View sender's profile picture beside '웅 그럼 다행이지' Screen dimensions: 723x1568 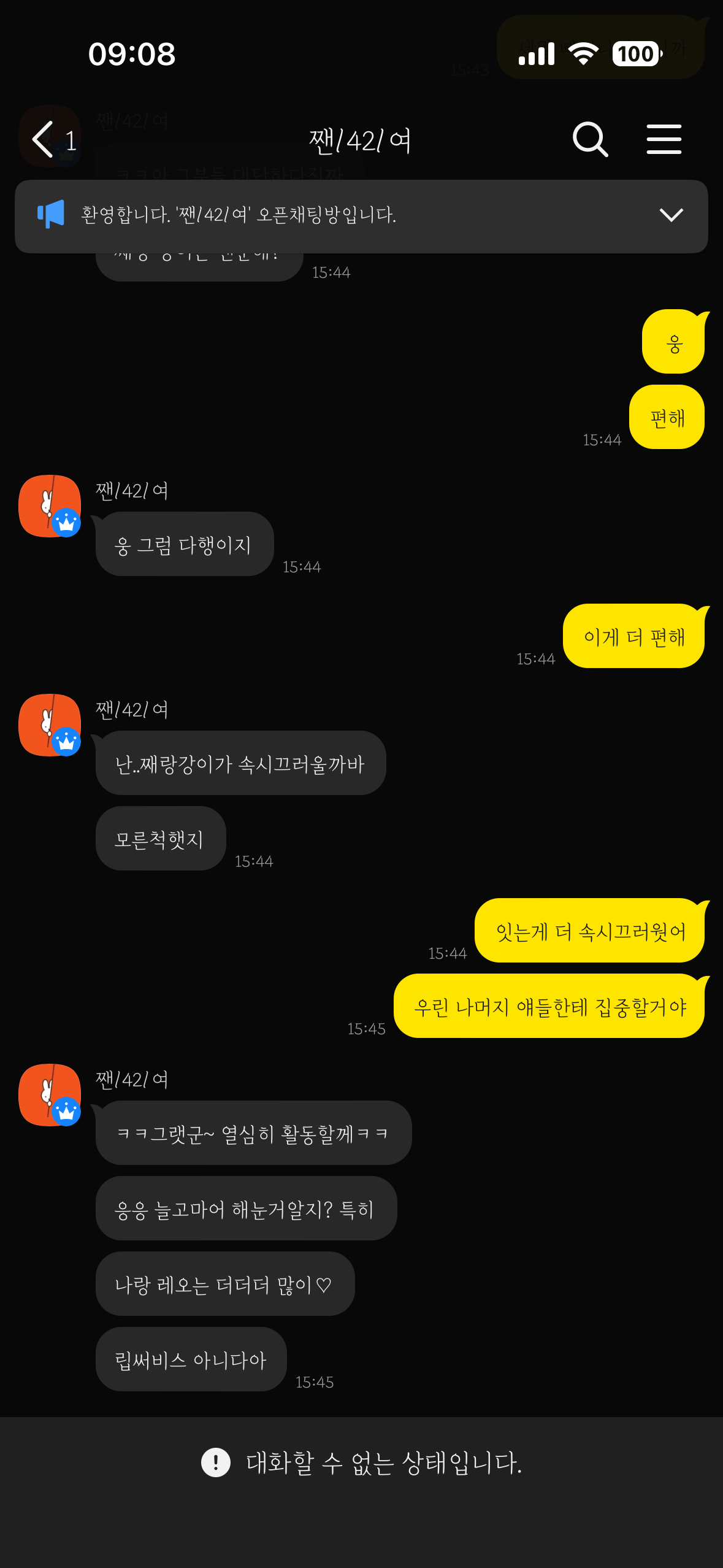coord(50,506)
